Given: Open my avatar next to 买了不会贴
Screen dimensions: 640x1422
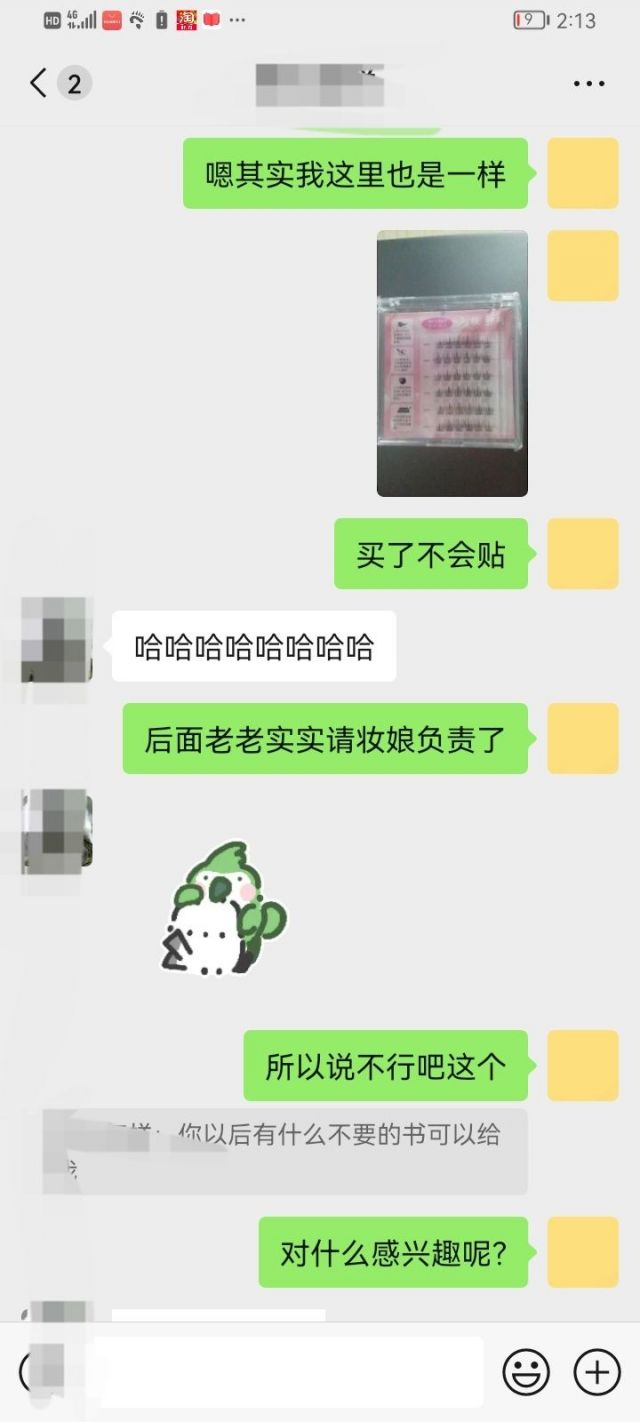Looking at the screenshot, I should 583,554.
